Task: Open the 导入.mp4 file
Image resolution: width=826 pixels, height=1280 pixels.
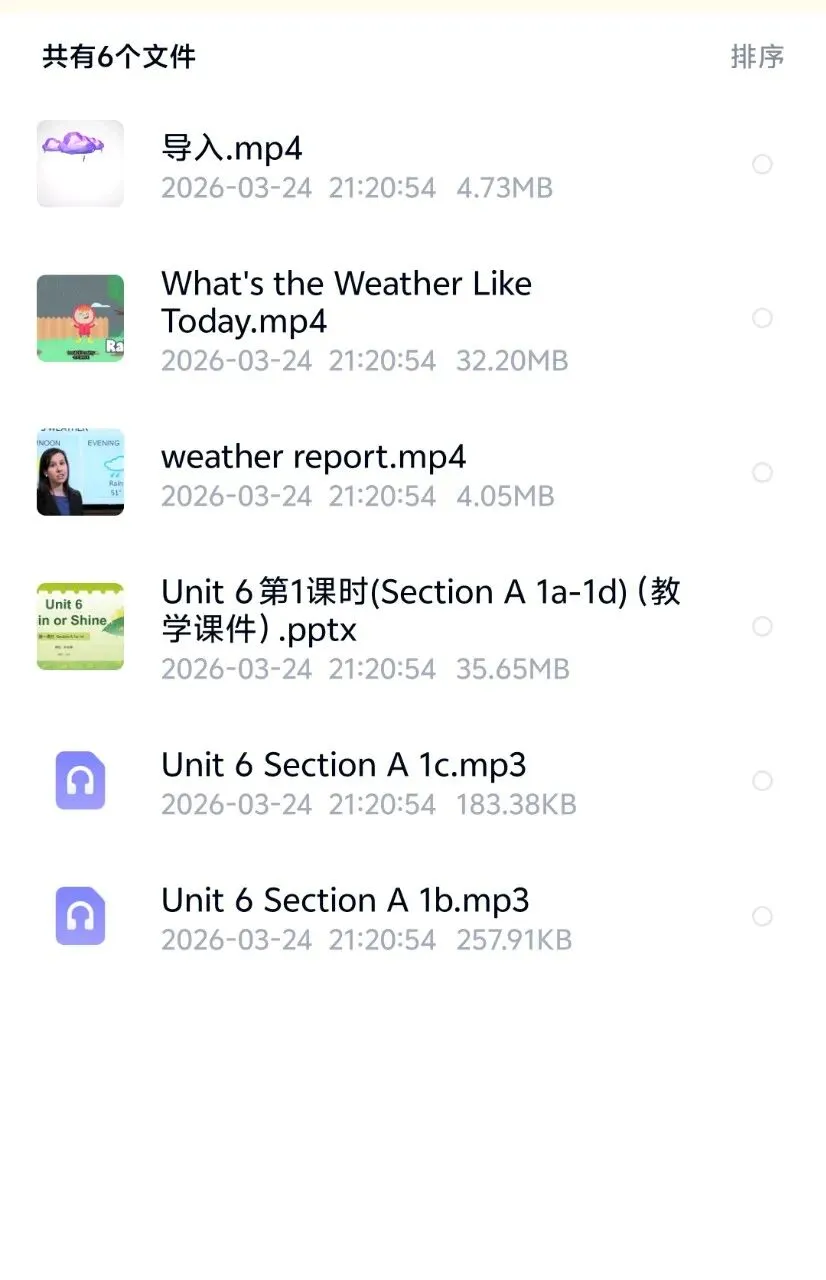Action: [x=413, y=165]
